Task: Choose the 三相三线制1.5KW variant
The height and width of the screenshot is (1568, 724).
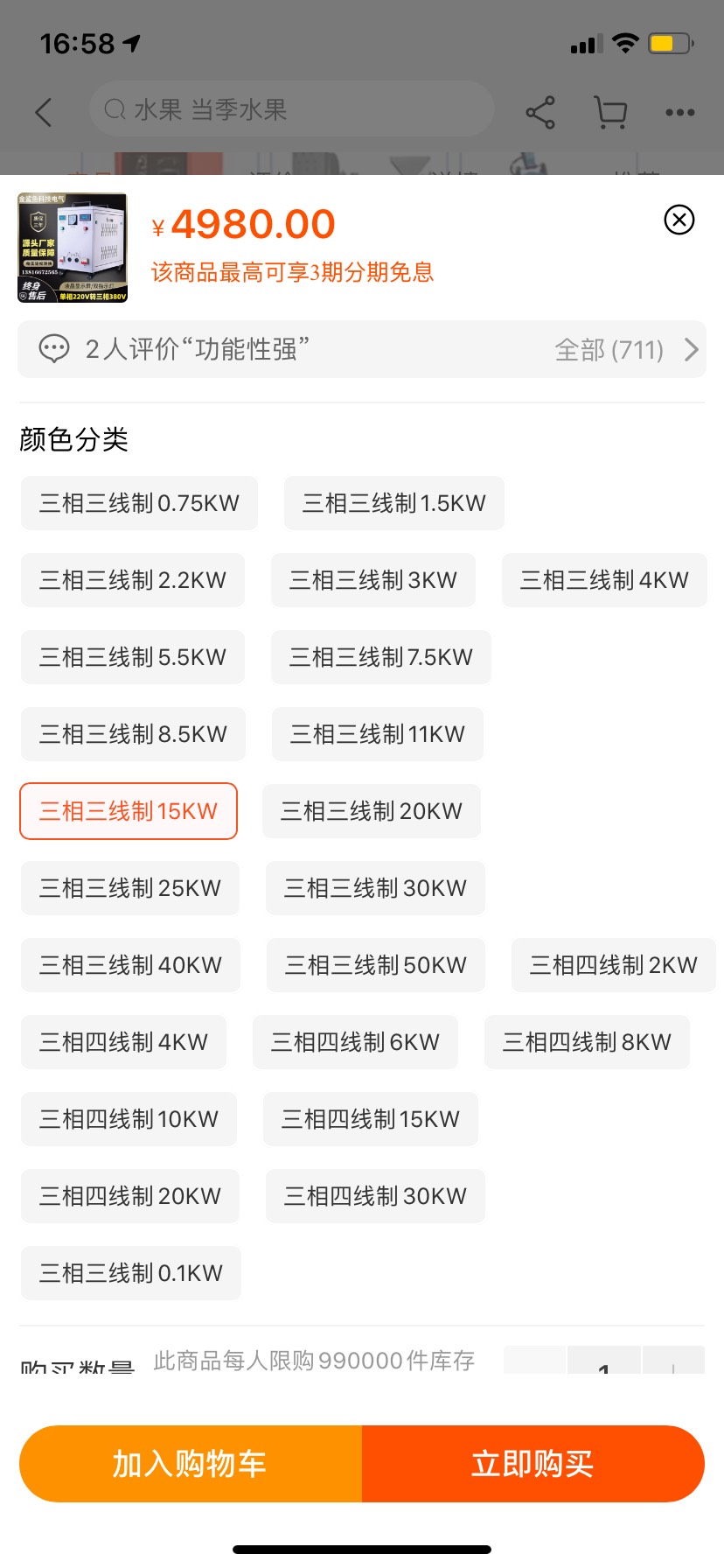Action: click(x=394, y=503)
